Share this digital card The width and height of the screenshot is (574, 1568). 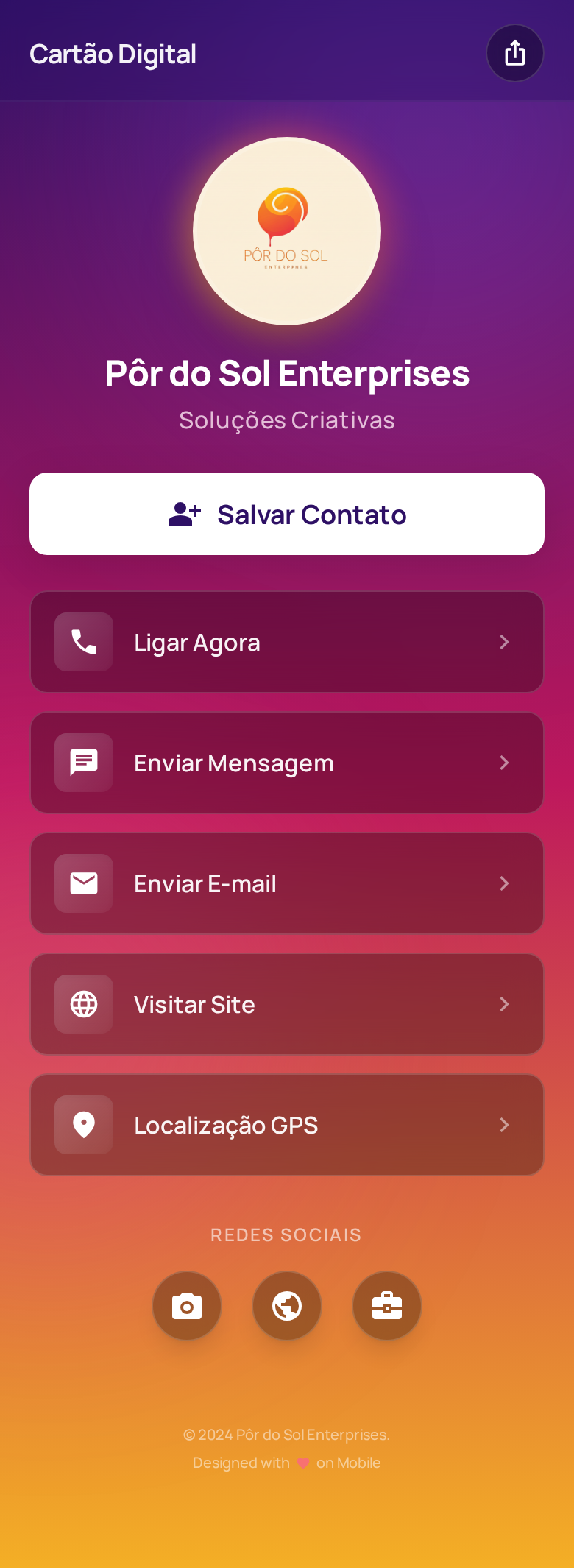(x=515, y=53)
